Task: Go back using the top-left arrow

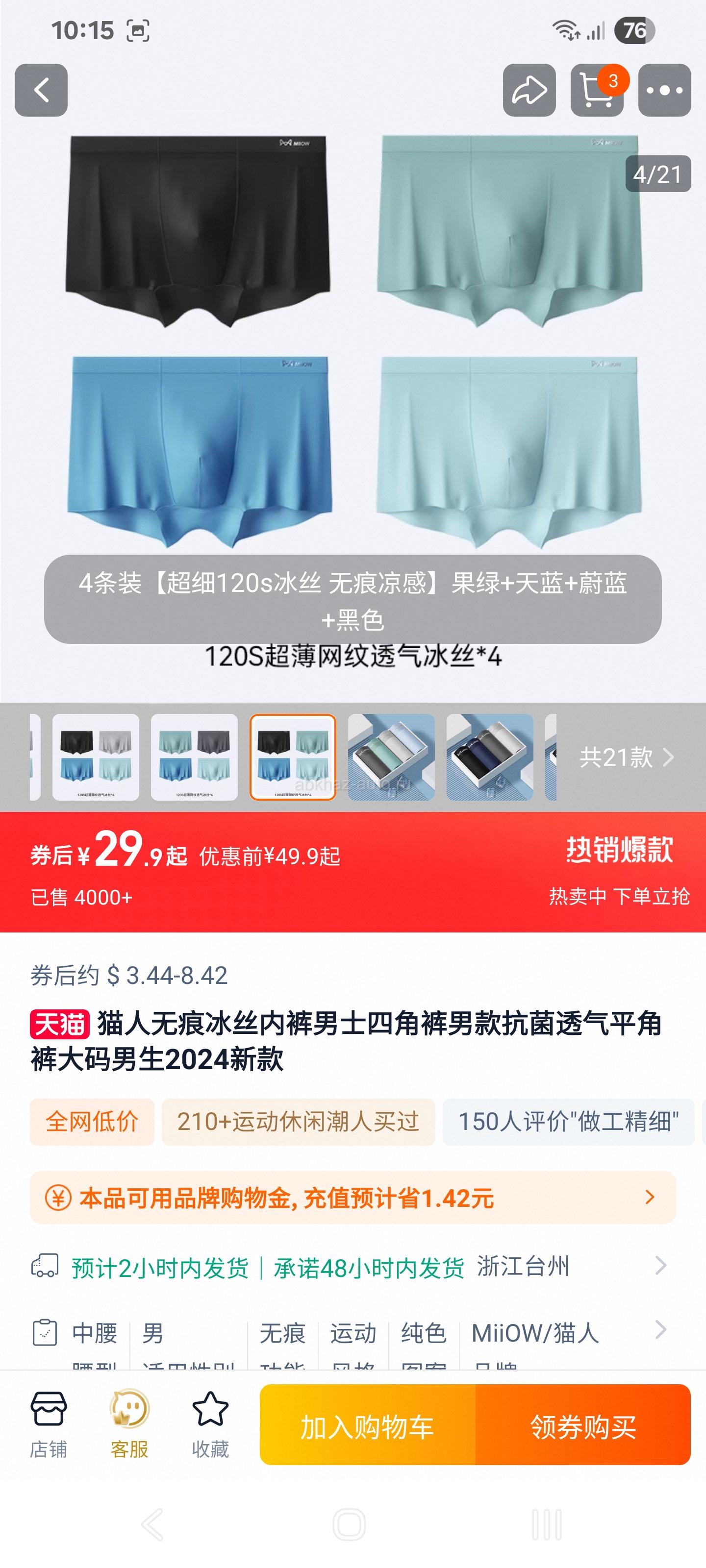Action: (x=41, y=90)
